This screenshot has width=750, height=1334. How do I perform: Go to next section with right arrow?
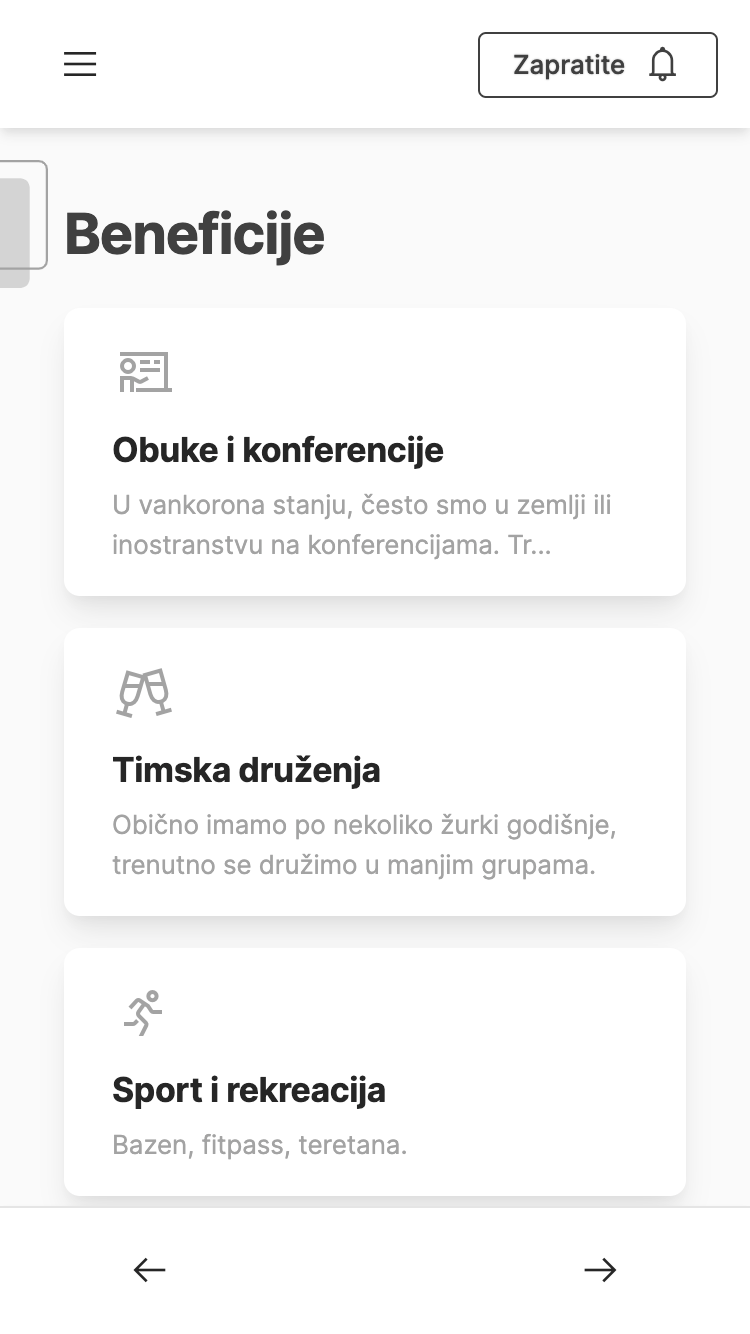point(600,1270)
